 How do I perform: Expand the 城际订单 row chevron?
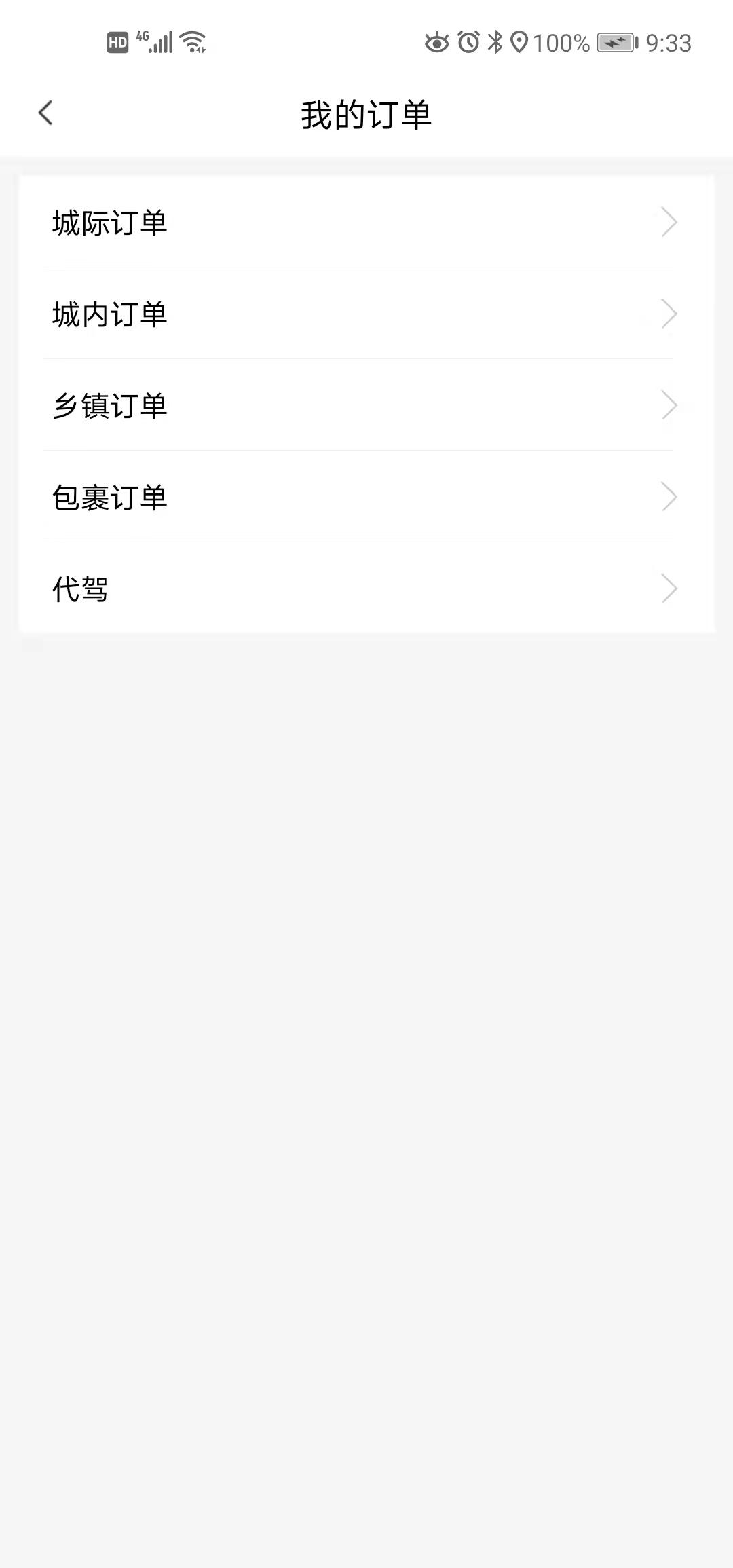click(x=669, y=221)
